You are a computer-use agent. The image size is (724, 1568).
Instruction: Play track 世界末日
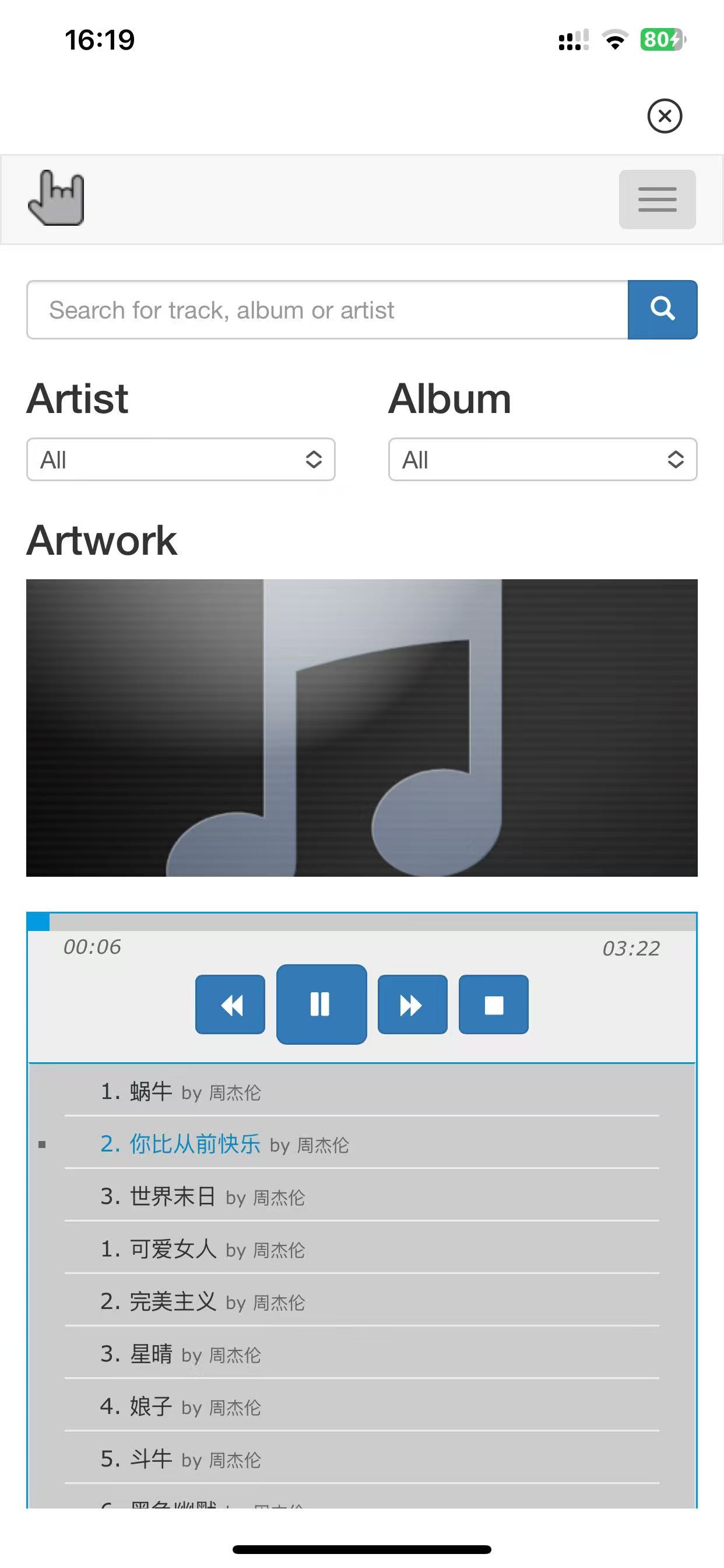point(362,1196)
